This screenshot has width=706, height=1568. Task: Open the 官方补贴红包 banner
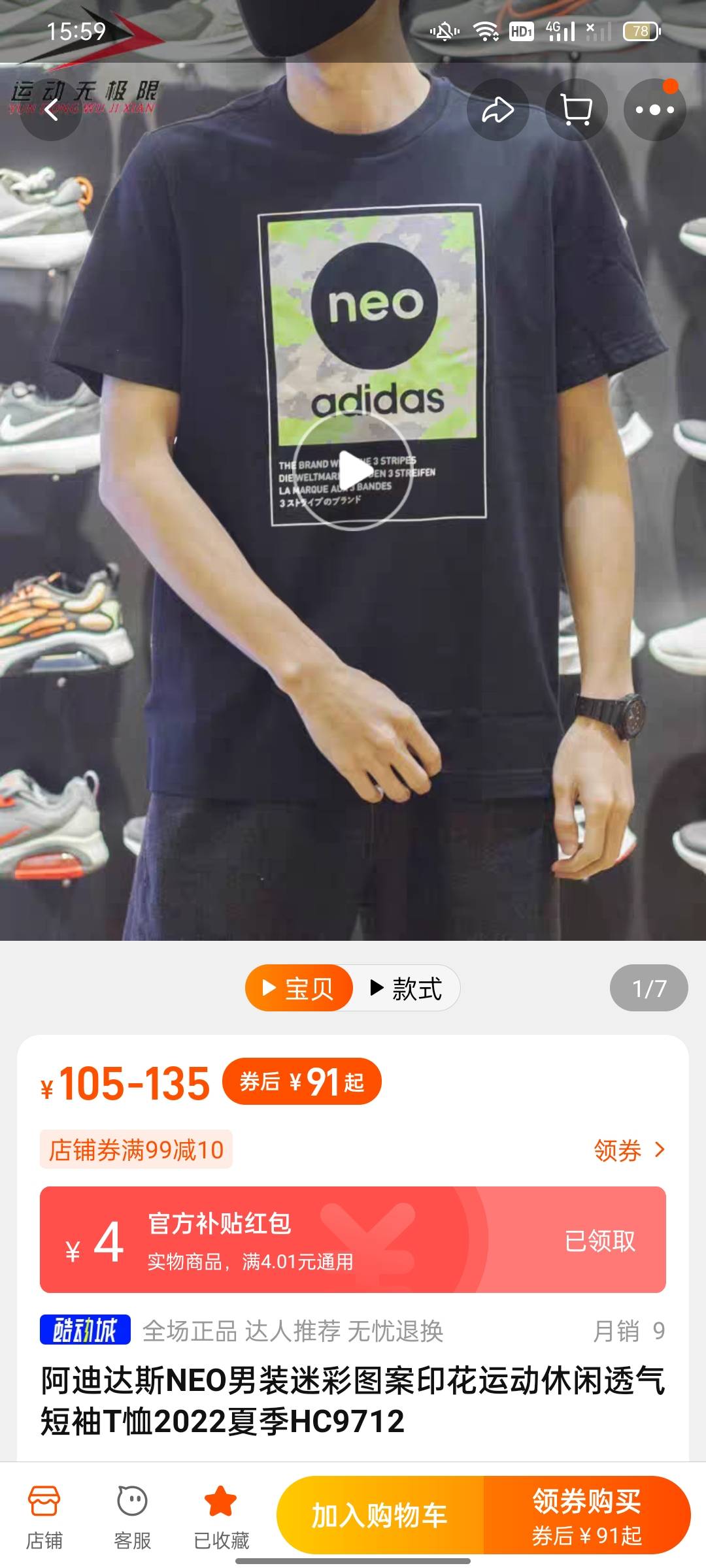click(x=353, y=1239)
